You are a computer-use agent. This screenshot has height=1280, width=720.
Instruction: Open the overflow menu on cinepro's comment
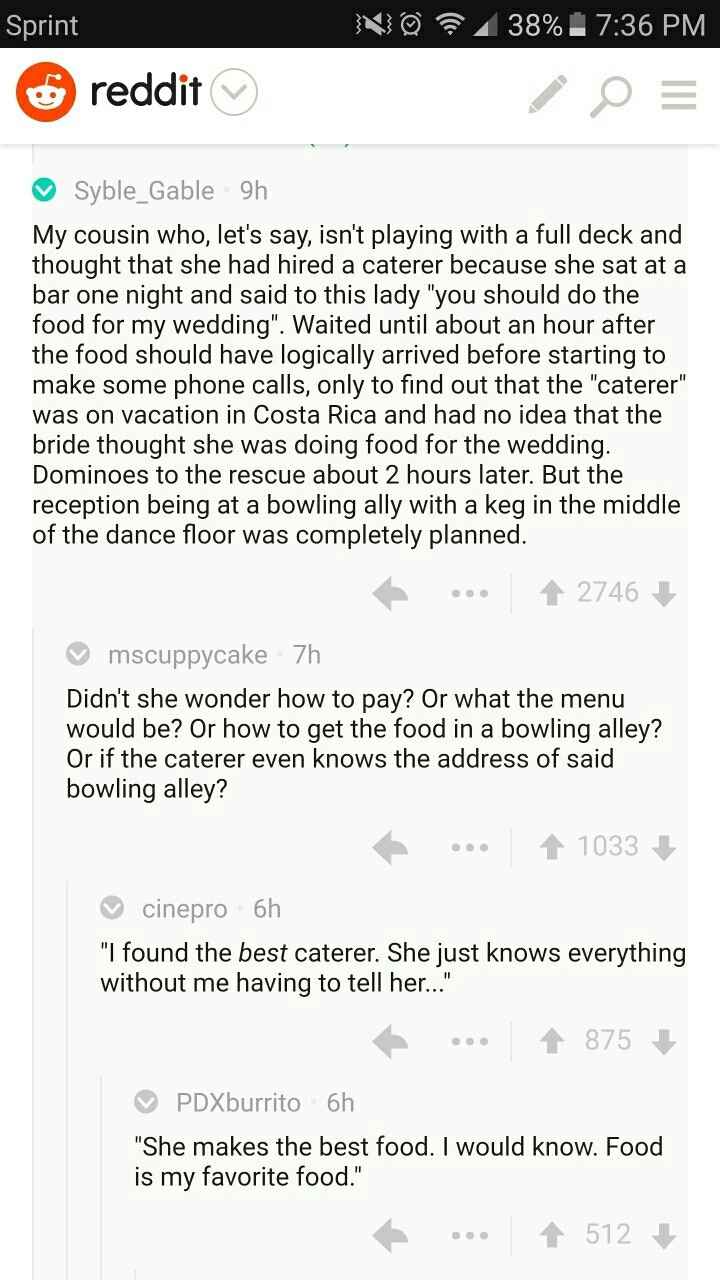pos(469,1040)
